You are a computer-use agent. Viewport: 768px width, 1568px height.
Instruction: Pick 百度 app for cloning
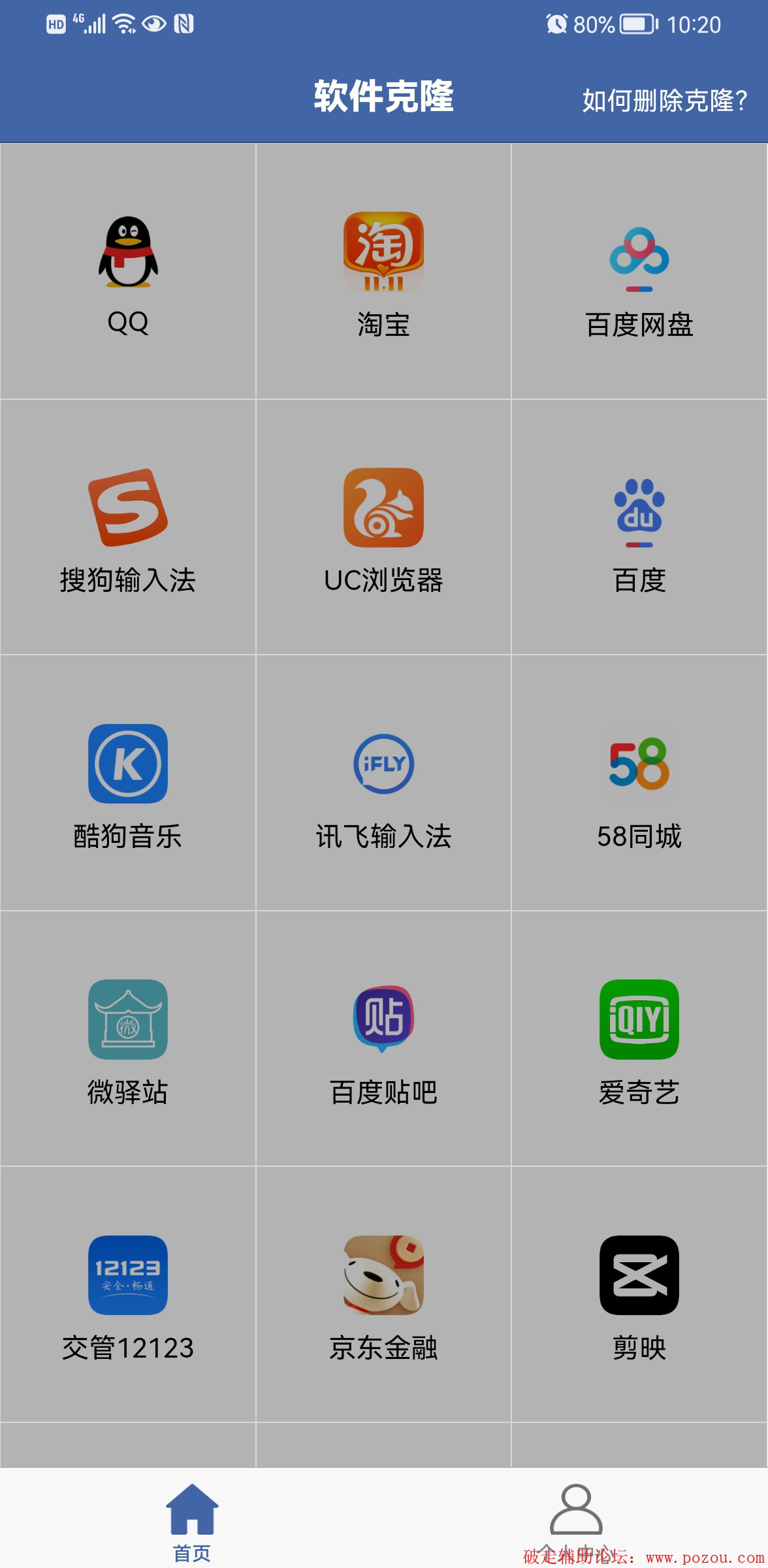tap(639, 527)
